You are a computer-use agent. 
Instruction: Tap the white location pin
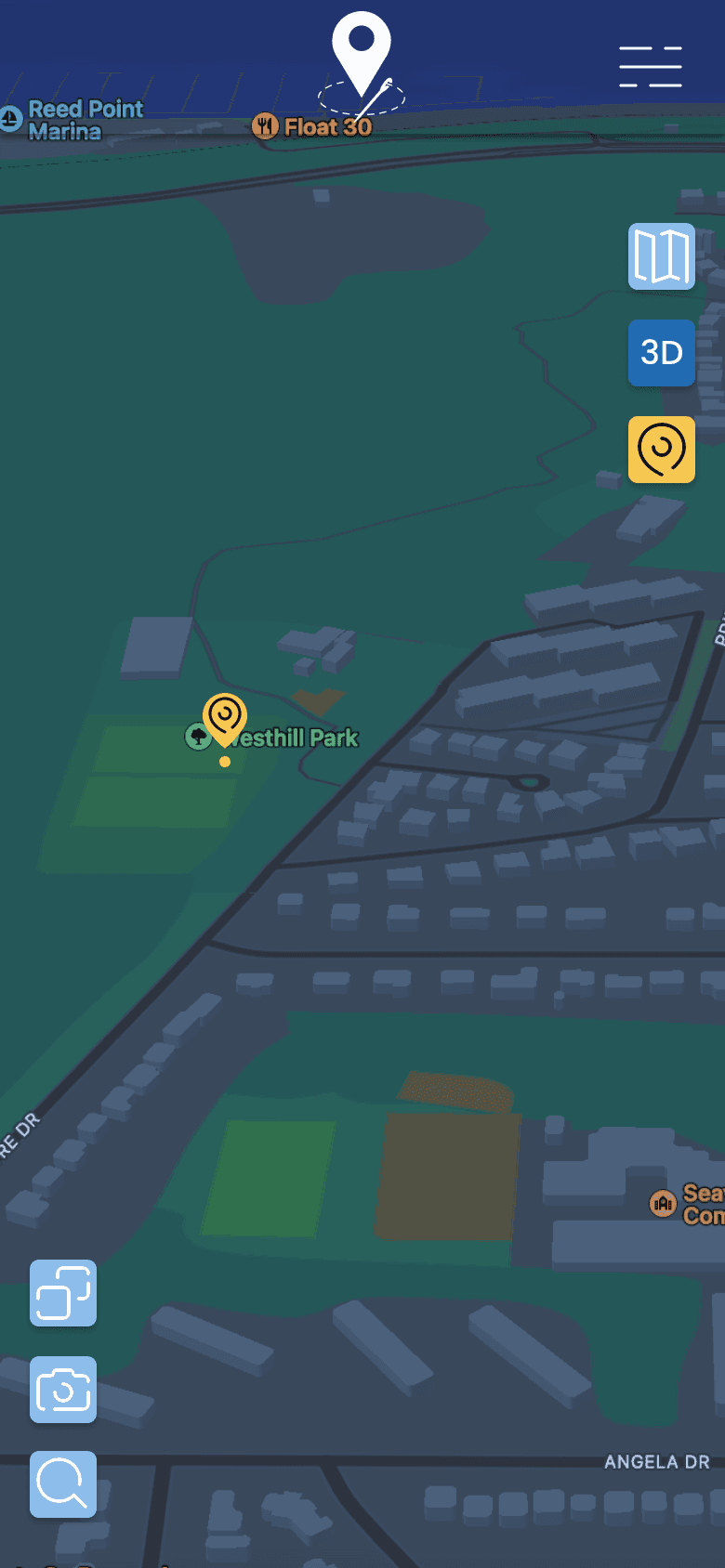click(362, 54)
